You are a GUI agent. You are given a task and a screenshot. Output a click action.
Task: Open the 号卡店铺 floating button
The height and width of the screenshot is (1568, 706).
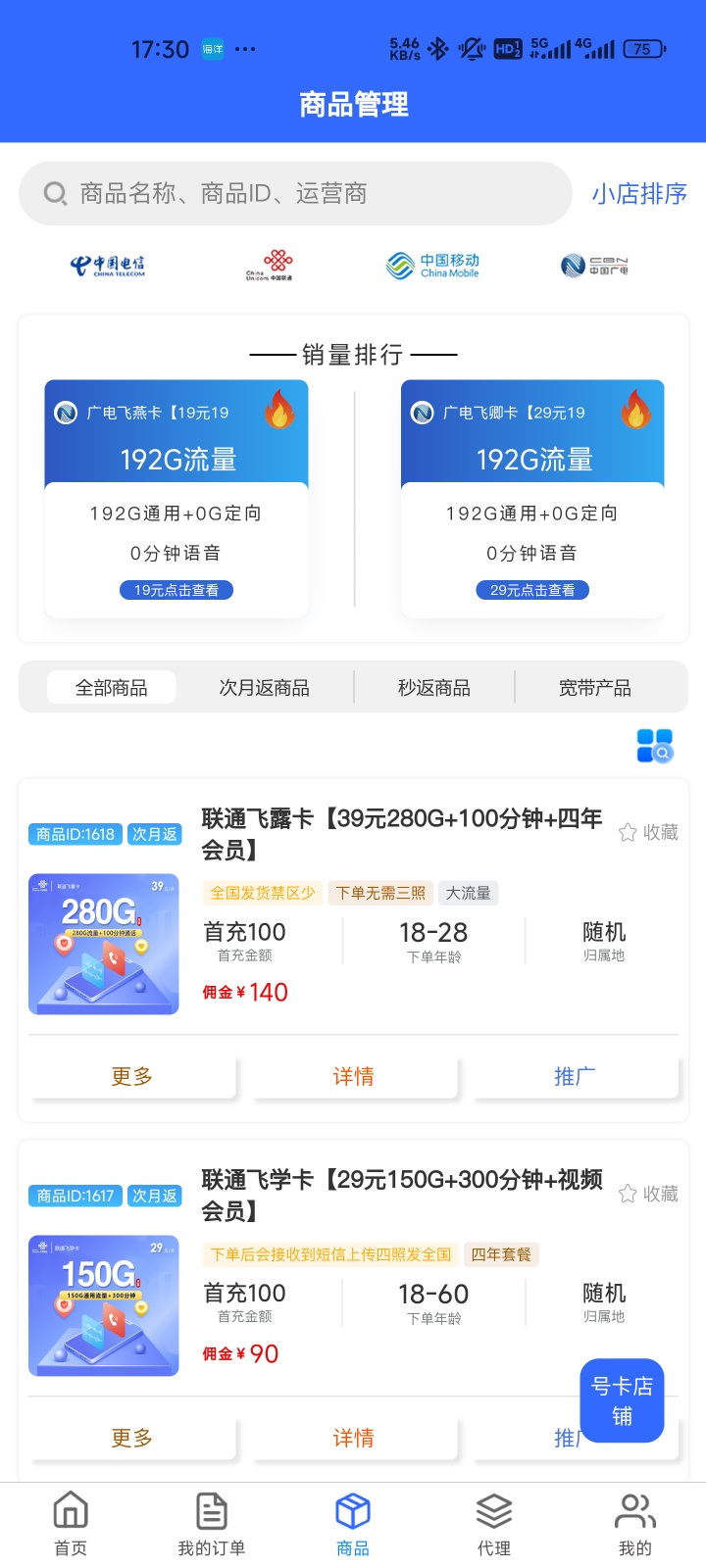(x=622, y=1401)
